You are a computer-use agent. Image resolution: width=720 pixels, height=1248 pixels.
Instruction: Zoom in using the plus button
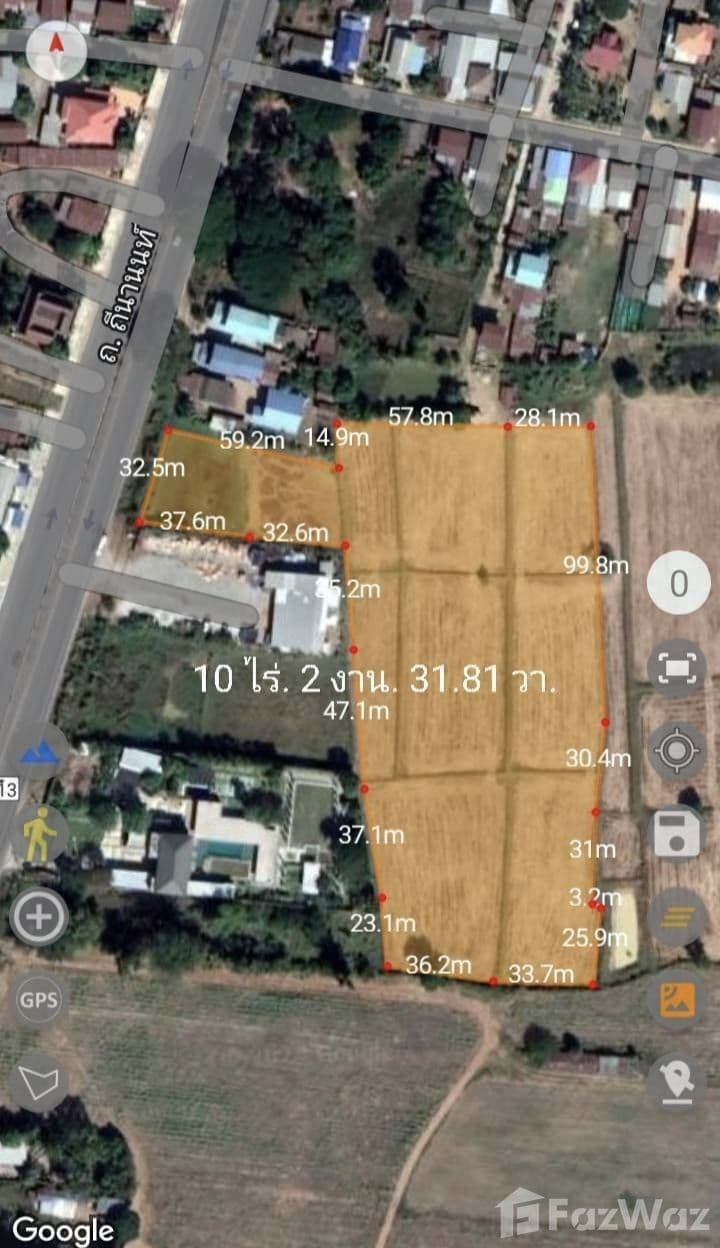pyautogui.click(x=38, y=917)
